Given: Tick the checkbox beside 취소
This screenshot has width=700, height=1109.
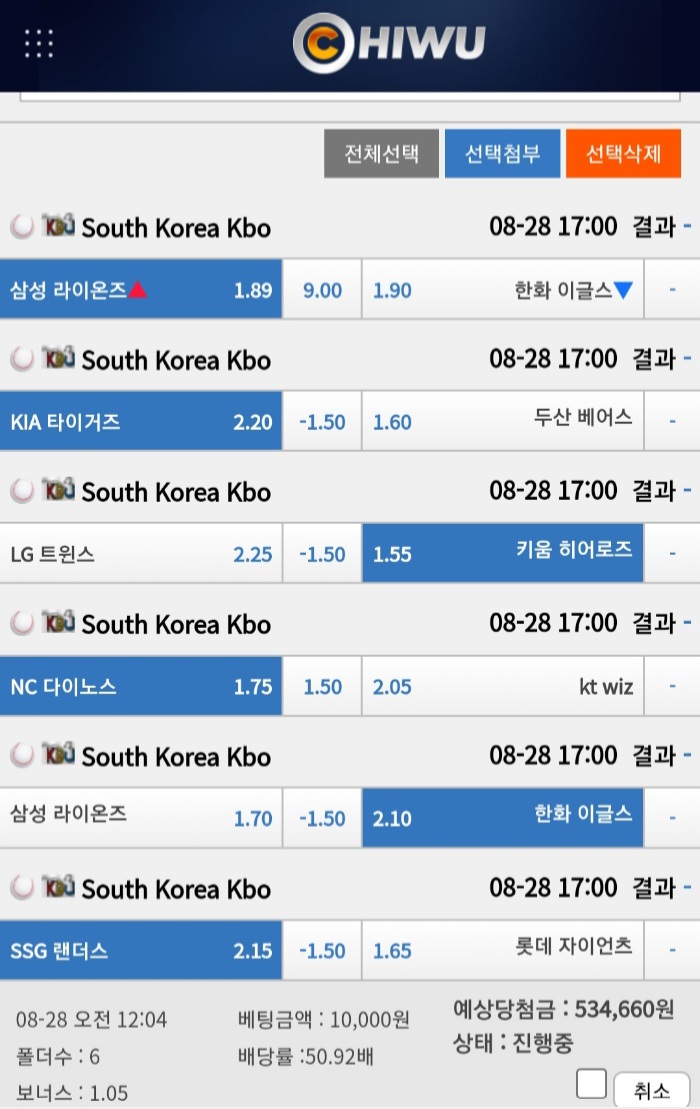Looking at the screenshot, I should pyautogui.click(x=592, y=1084).
